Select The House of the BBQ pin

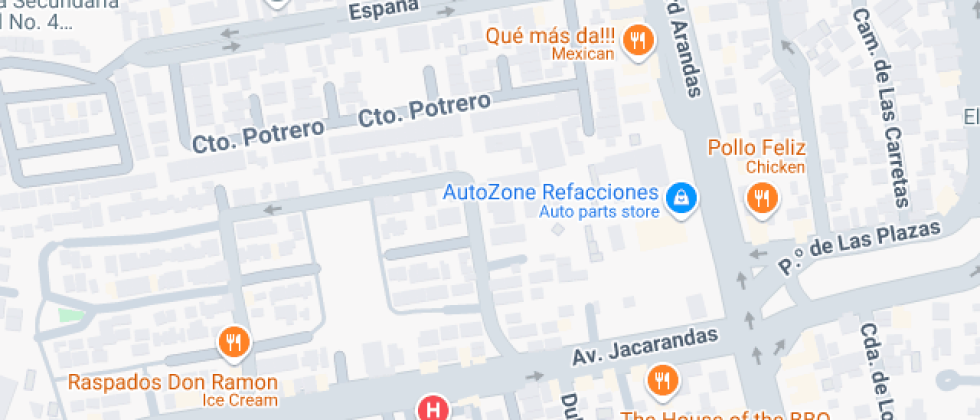pyautogui.click(x=662, y=381)
